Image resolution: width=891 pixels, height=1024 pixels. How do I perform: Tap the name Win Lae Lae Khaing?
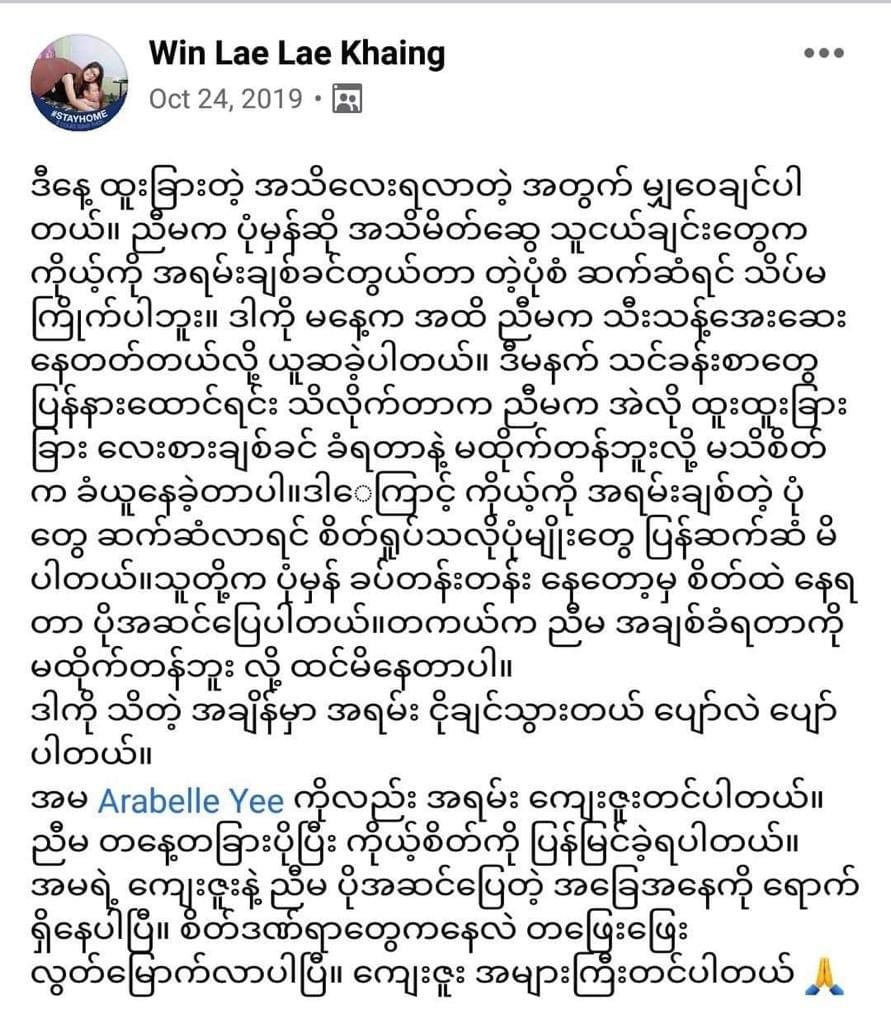point(296,53)
